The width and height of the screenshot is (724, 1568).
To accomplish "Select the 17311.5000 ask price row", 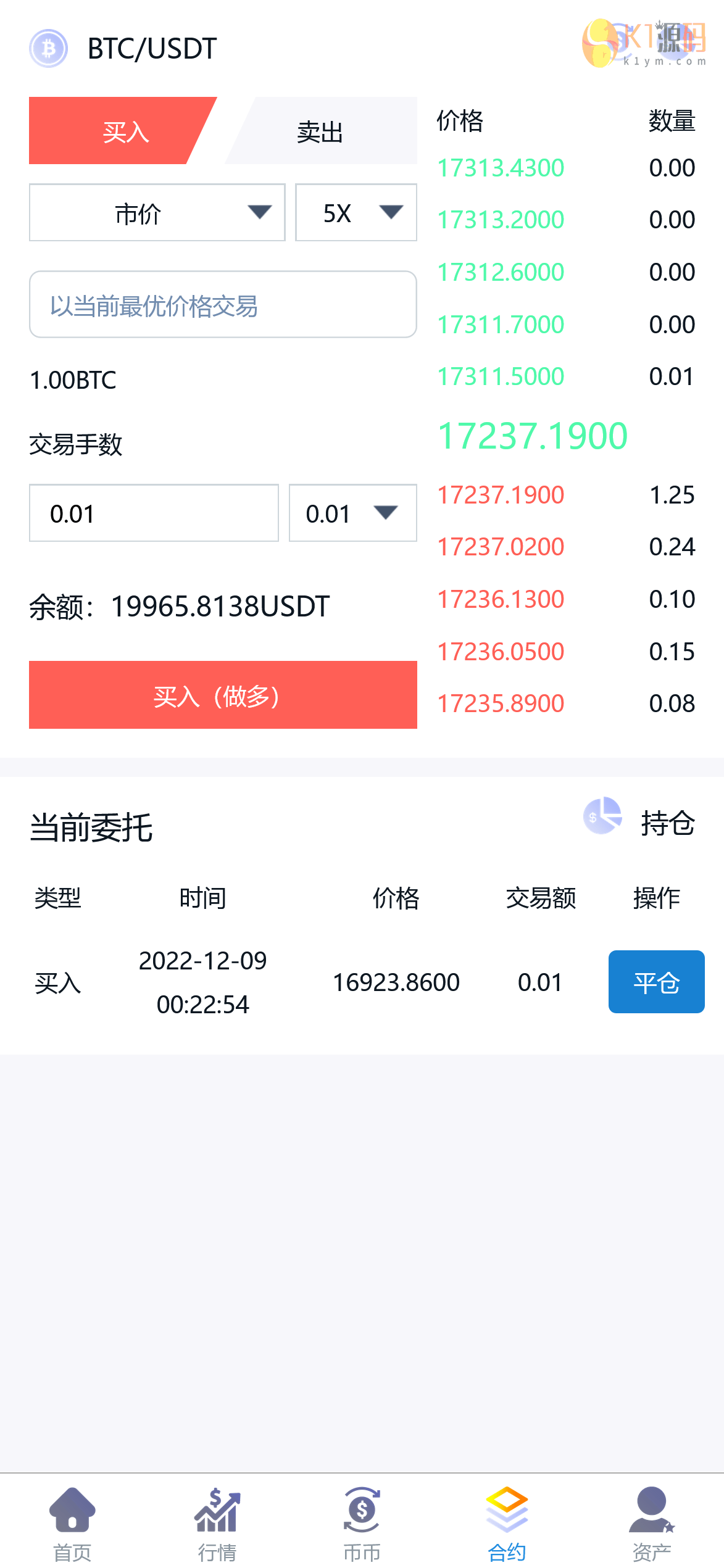I will (565, 376).
